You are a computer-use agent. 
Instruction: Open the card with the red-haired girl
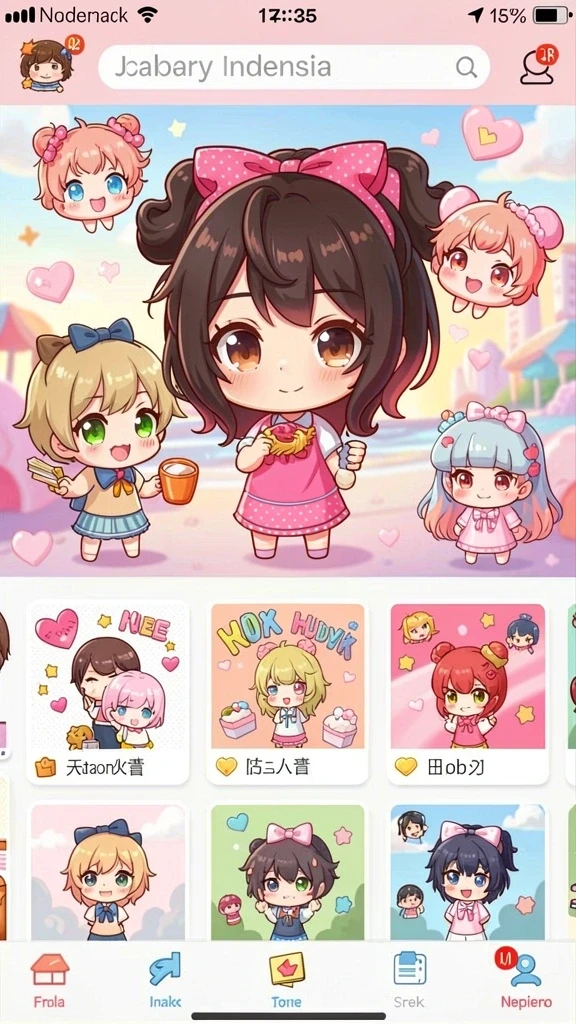(x=468, y=692)
